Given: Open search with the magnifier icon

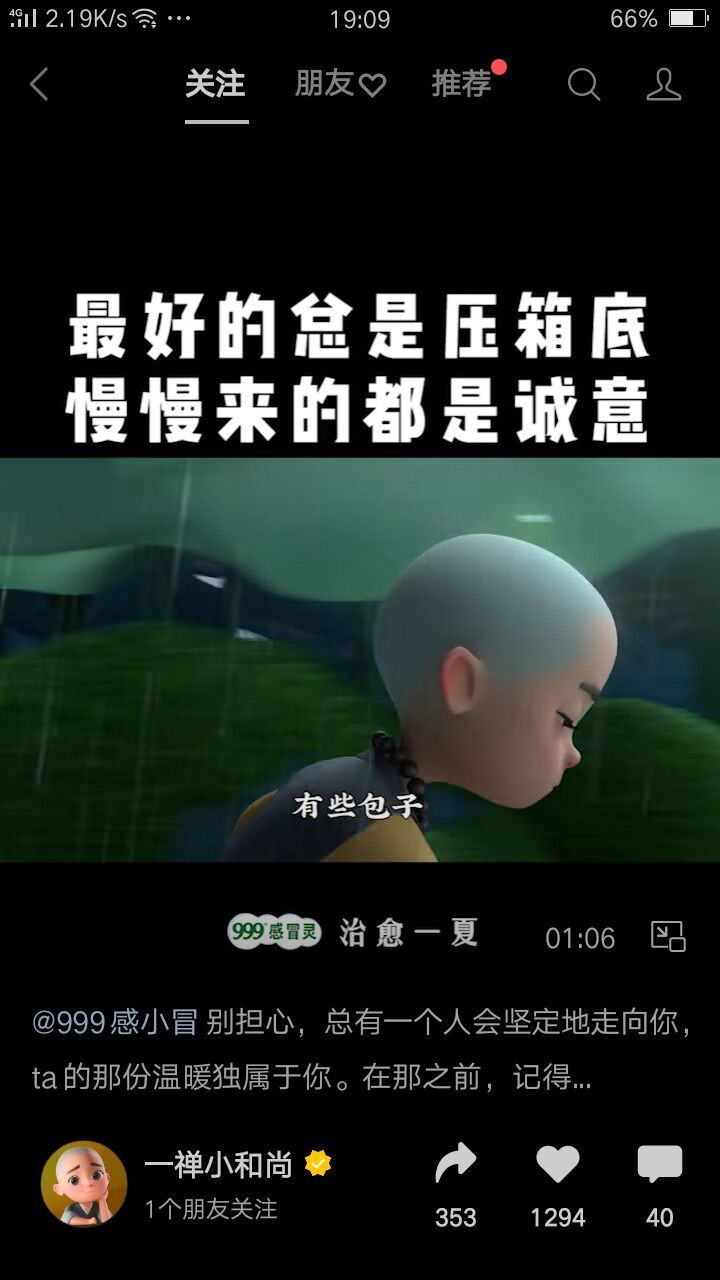Looking at the screenshot, I should pyautogui.click(x=584, y=85).
